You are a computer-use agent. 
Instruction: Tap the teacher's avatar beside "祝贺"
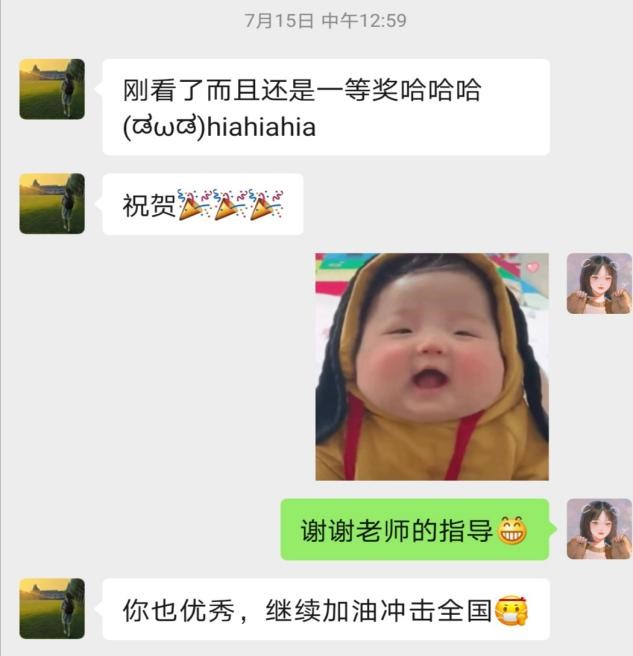tap(52, 204)
